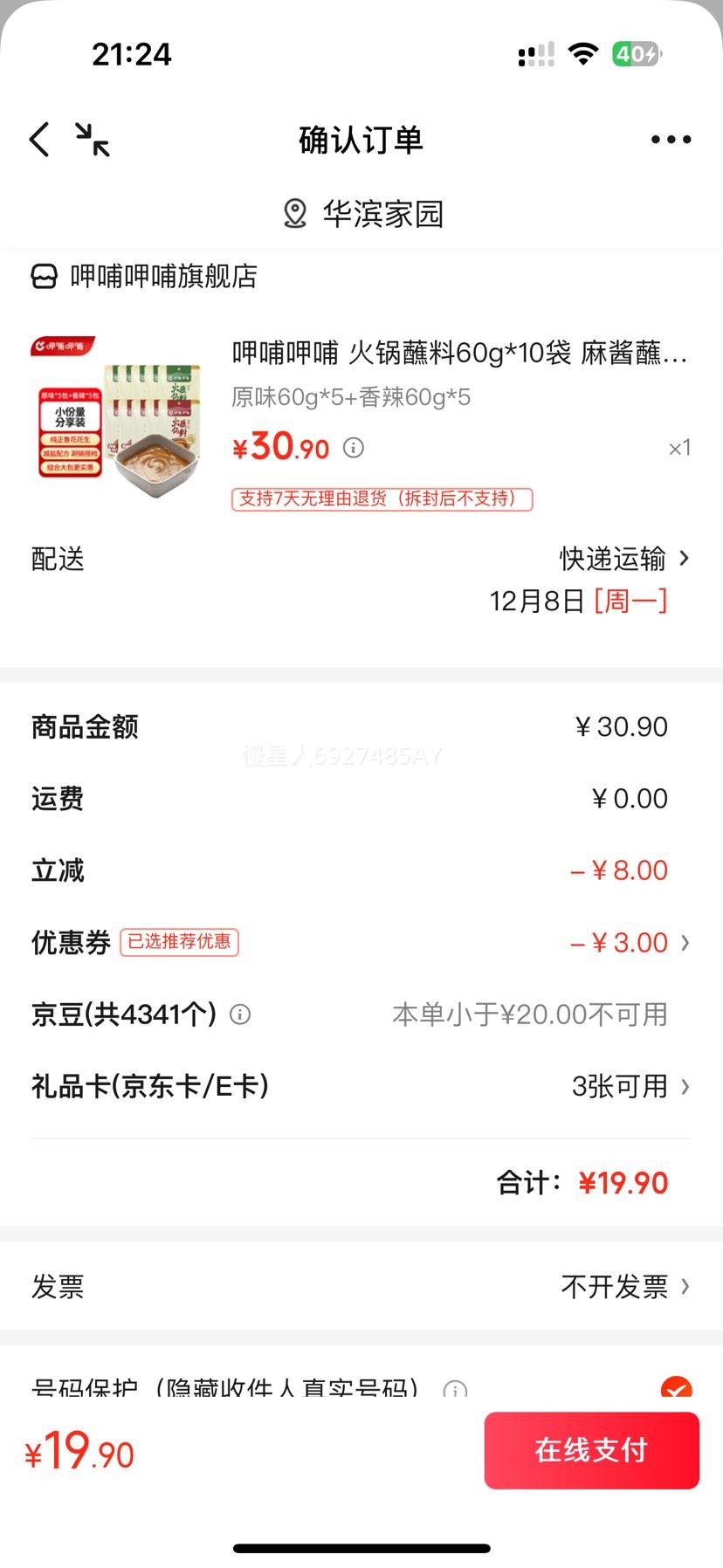Tap the info icon beside 号码保护
This screenshot has height=1568, width=723.
click(453, 1390)
